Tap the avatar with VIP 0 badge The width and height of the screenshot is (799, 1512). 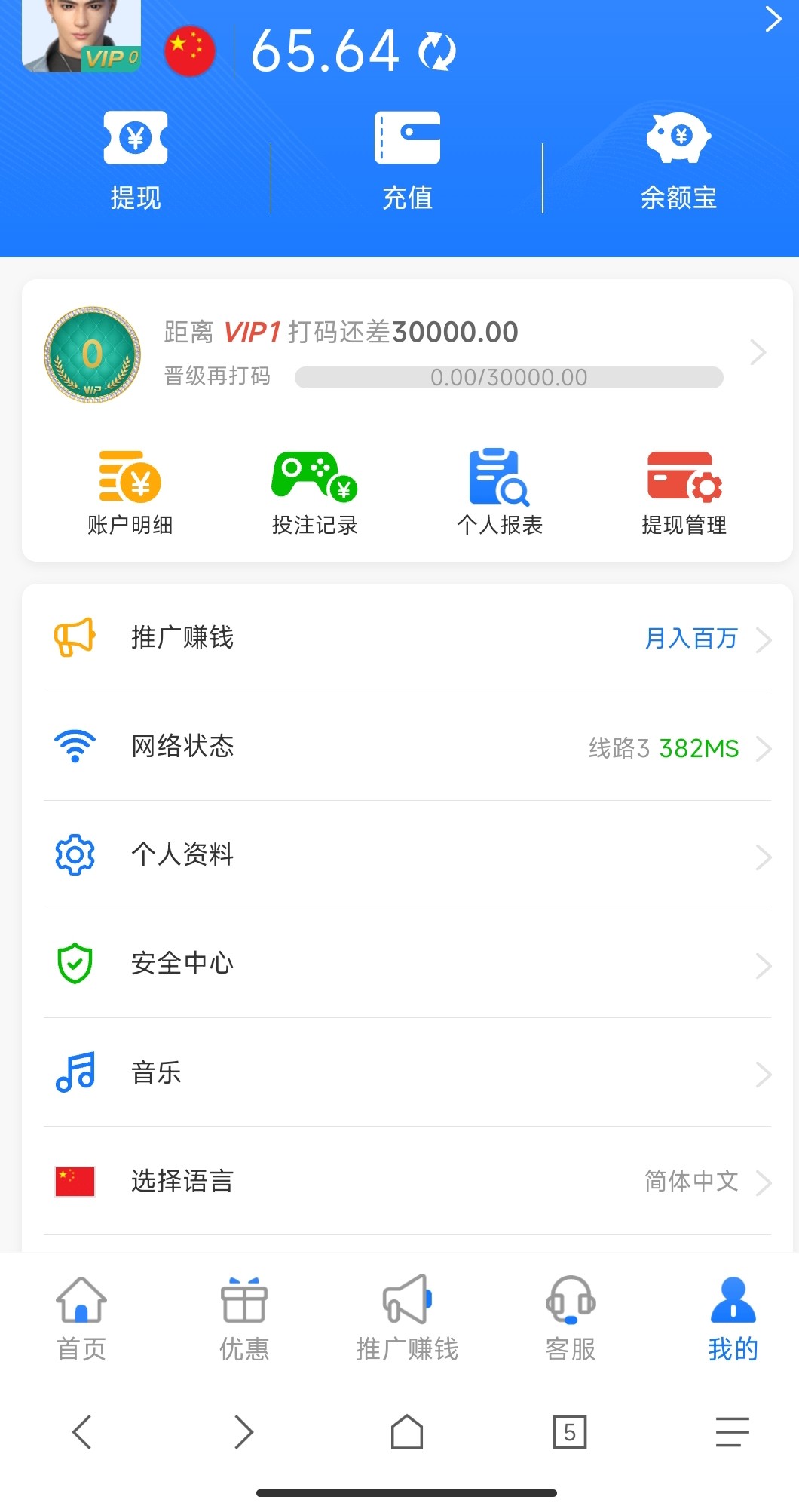pyautogui.click(x=81, y=36)
